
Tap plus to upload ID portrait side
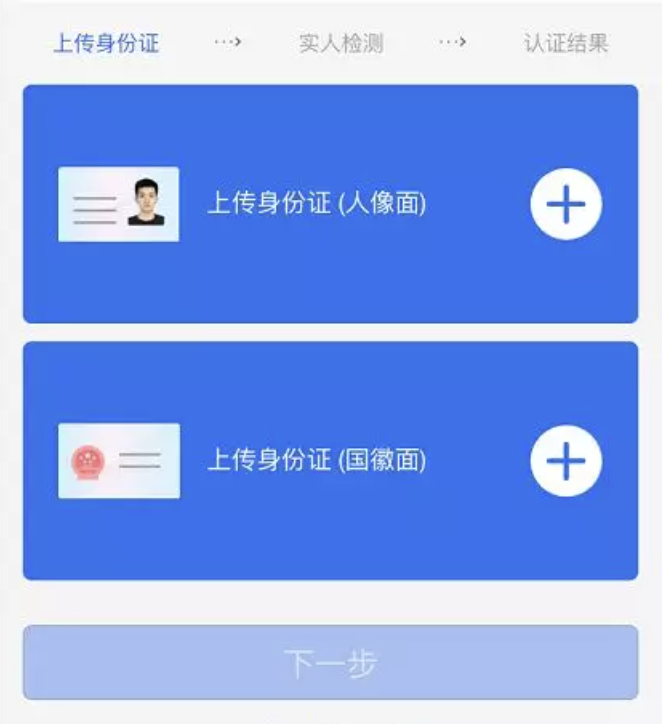[566, 205]
